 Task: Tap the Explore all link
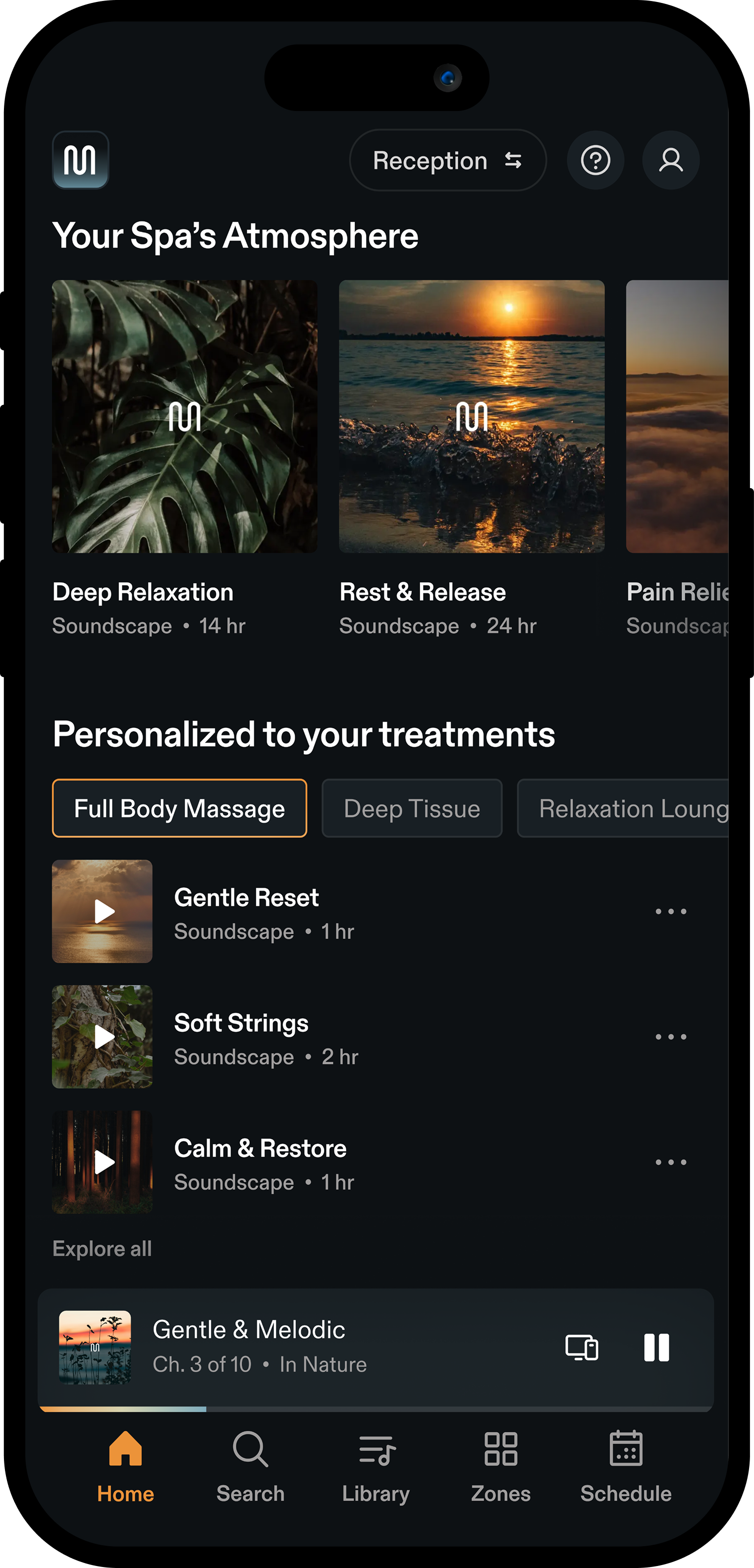102,1249
